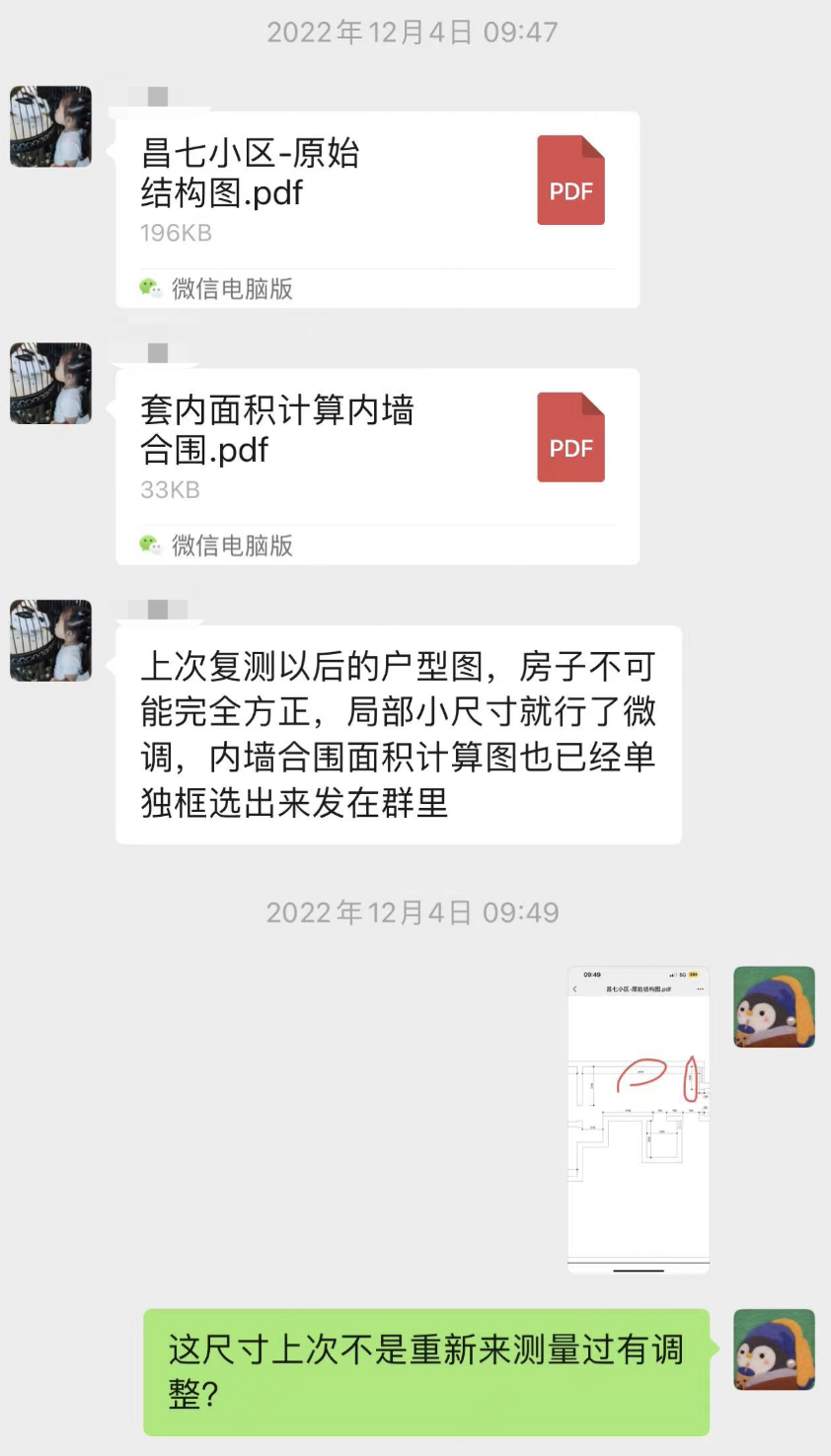Tap the sender avatar beside 昌七小区 PDF

[x=51, y=126]
